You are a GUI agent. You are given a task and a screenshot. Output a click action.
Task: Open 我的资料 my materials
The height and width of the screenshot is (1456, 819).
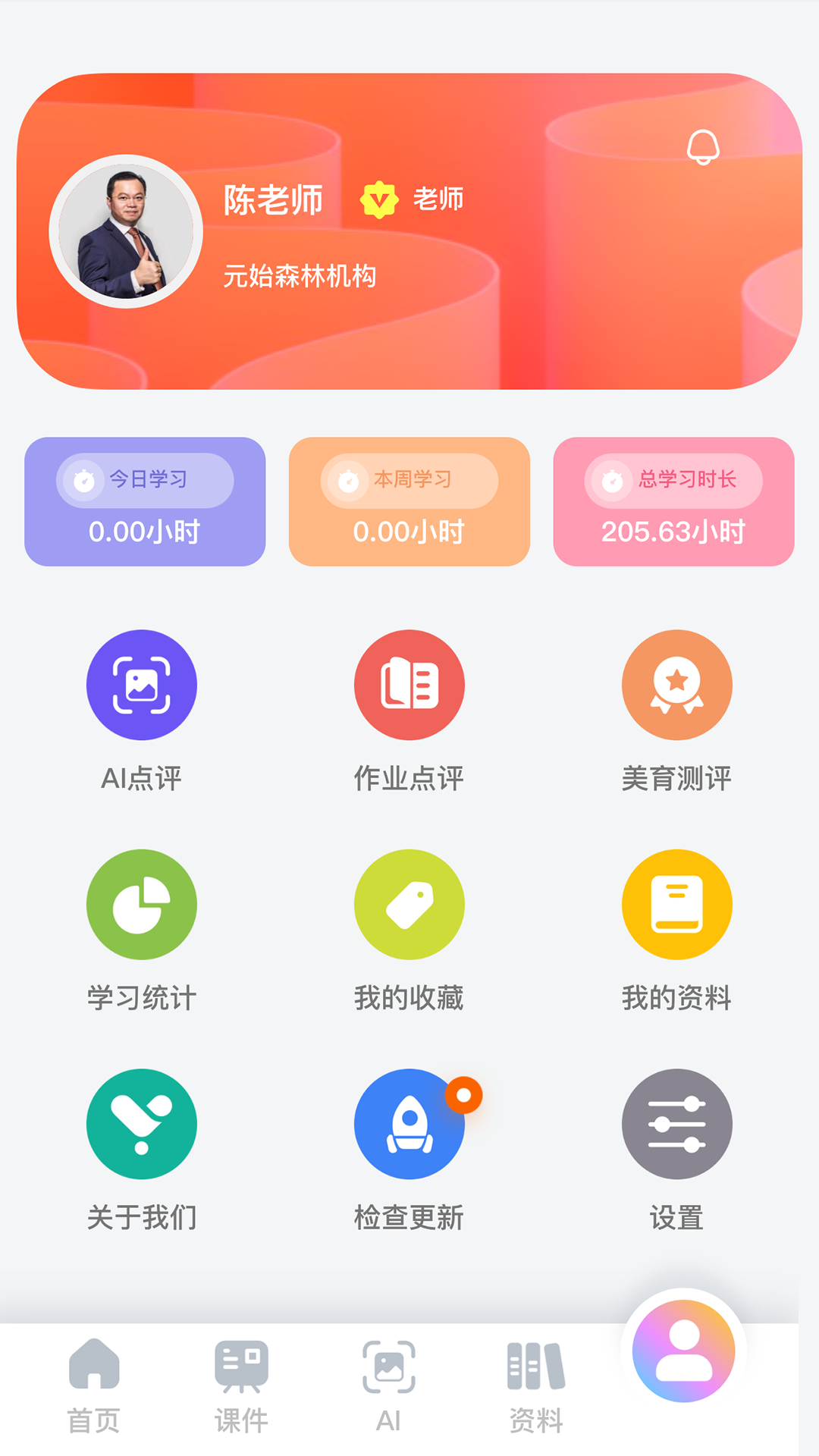pos(677,904)
